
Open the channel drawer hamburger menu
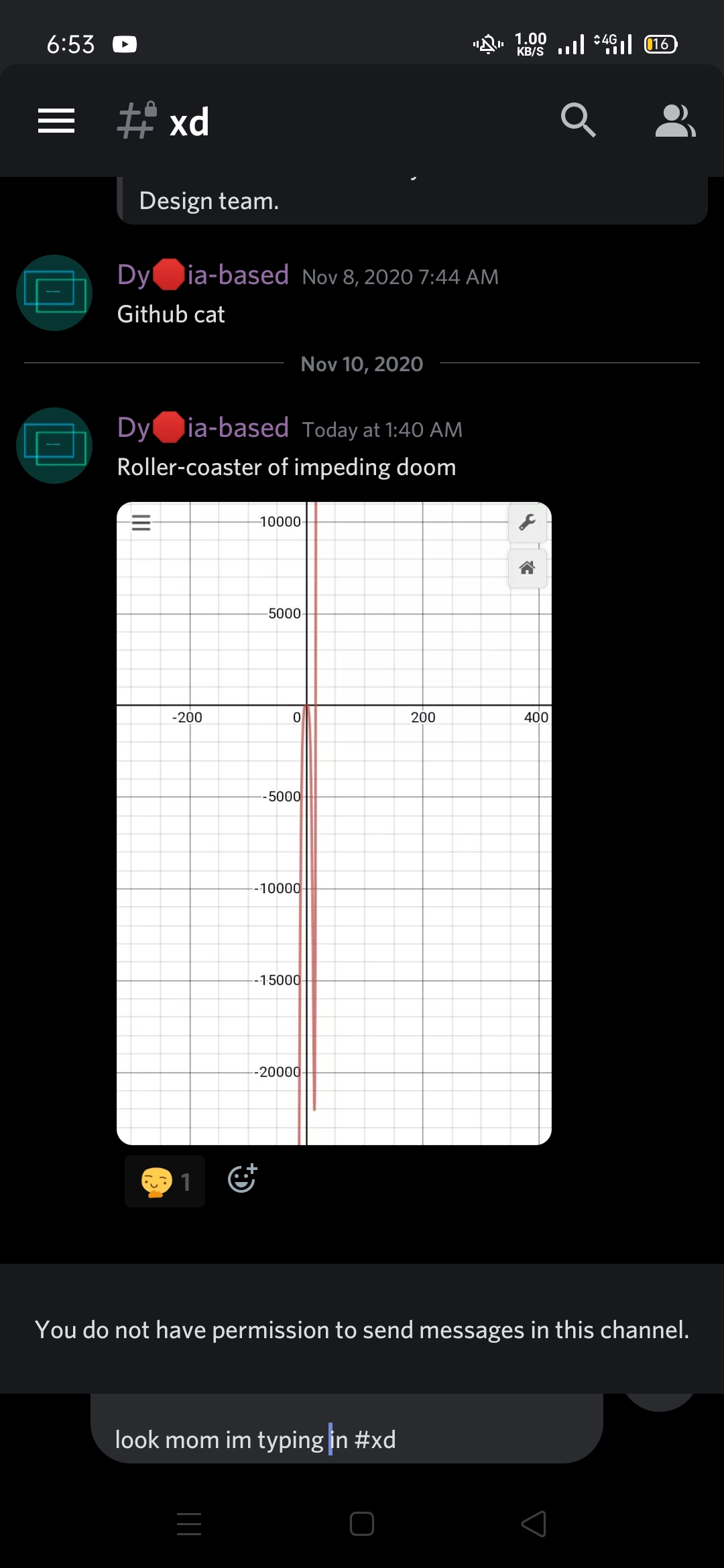pyautogui.click(x=56, y=121)
